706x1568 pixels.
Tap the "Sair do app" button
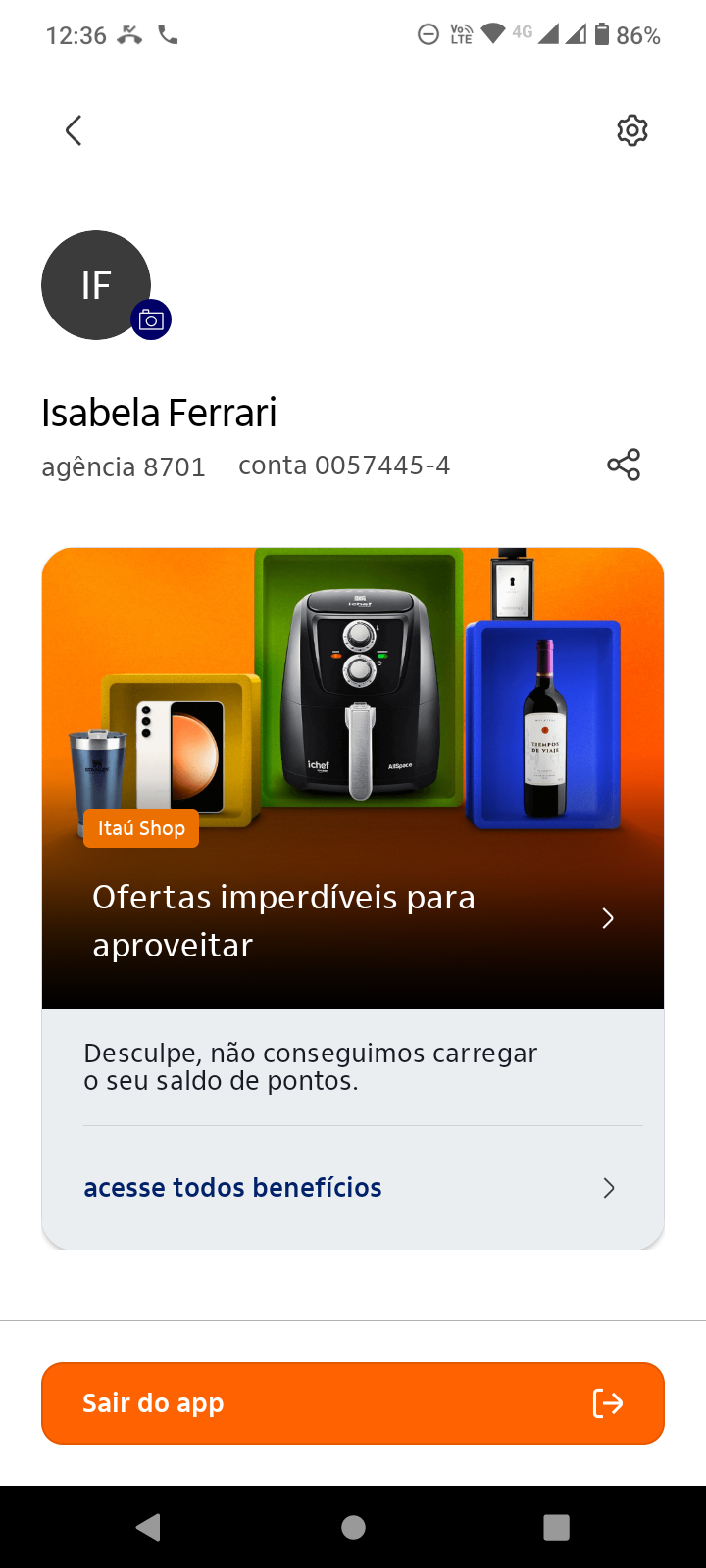coord(353,1403)
